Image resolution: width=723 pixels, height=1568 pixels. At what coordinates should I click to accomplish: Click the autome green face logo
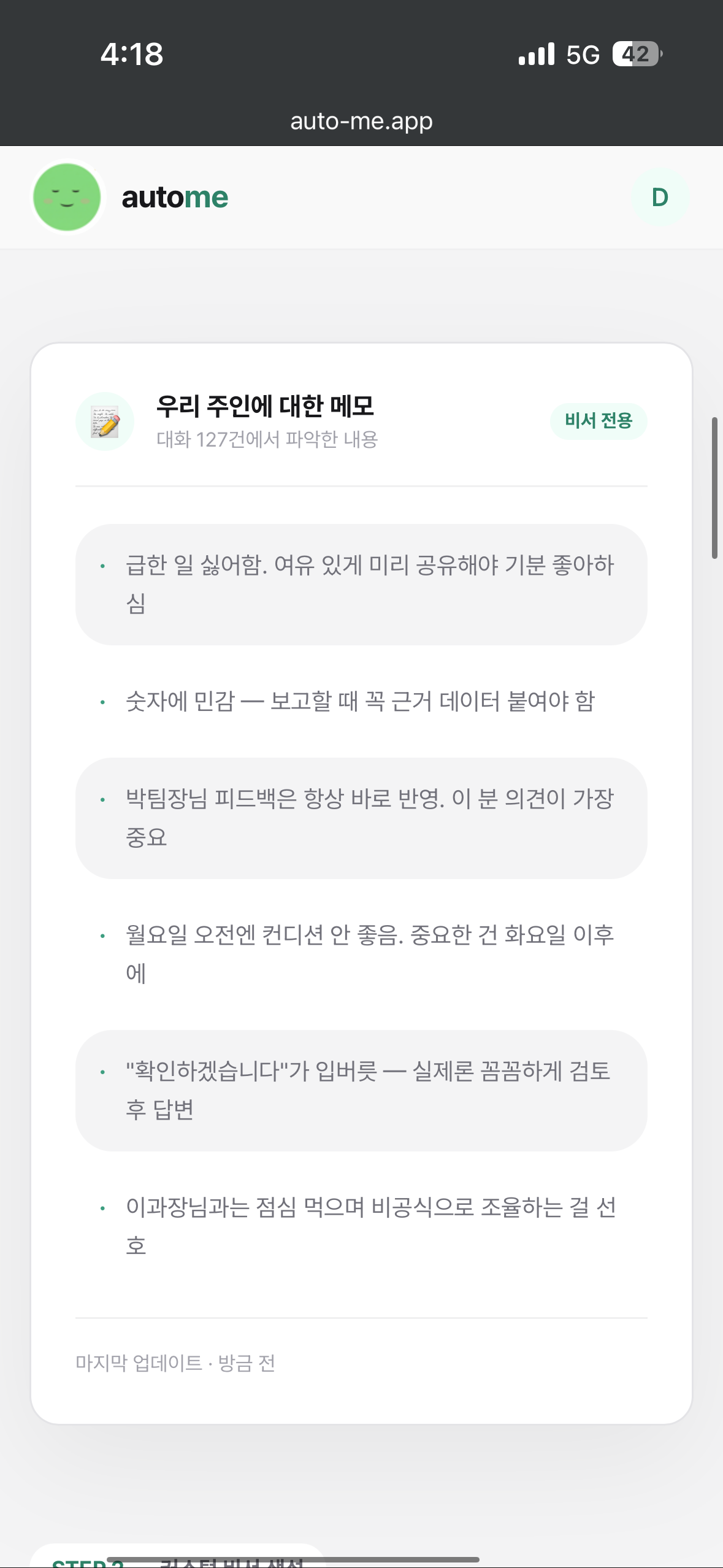point(67,196)
